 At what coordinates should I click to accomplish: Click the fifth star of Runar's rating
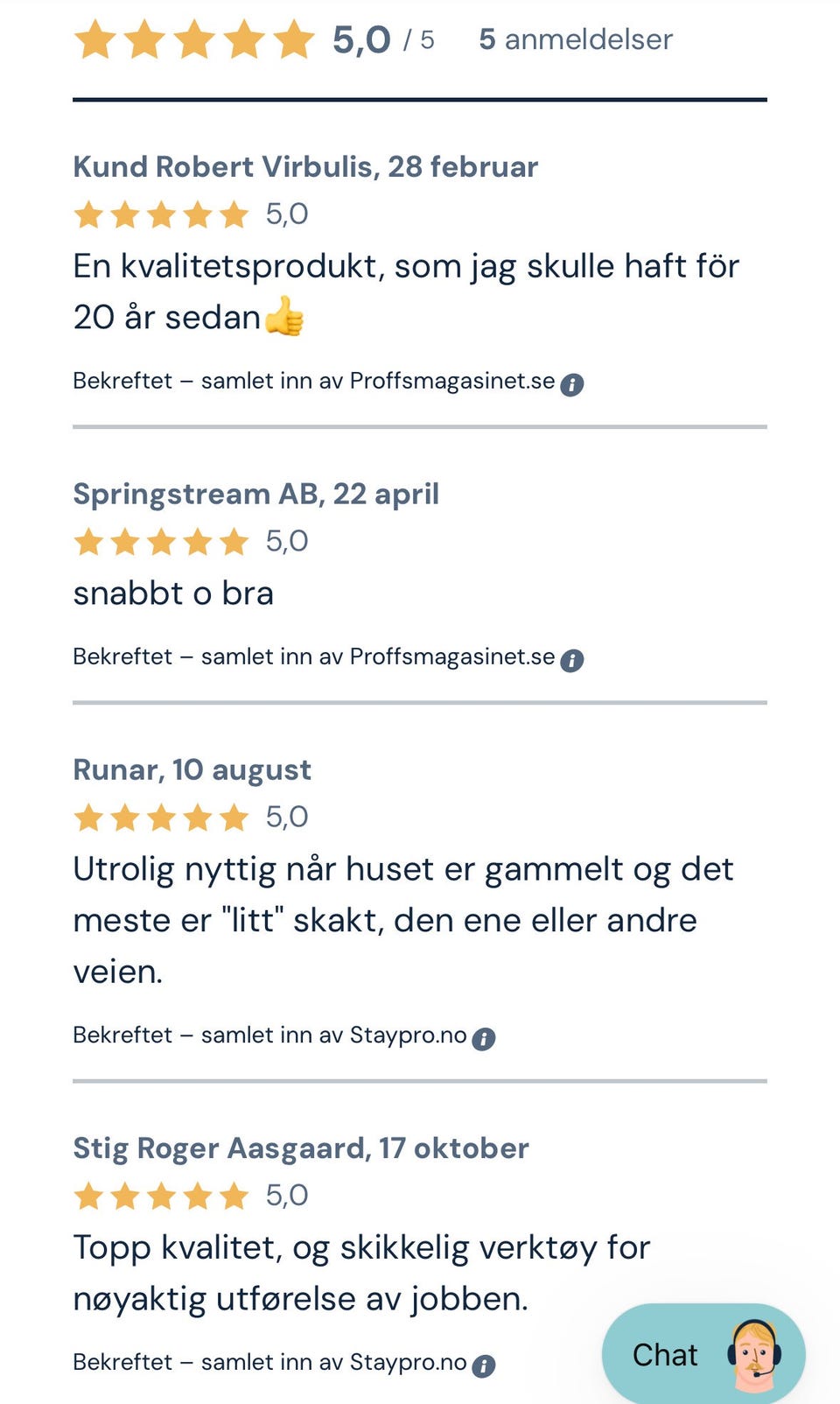pyautogui.click(x=234, y=817)
